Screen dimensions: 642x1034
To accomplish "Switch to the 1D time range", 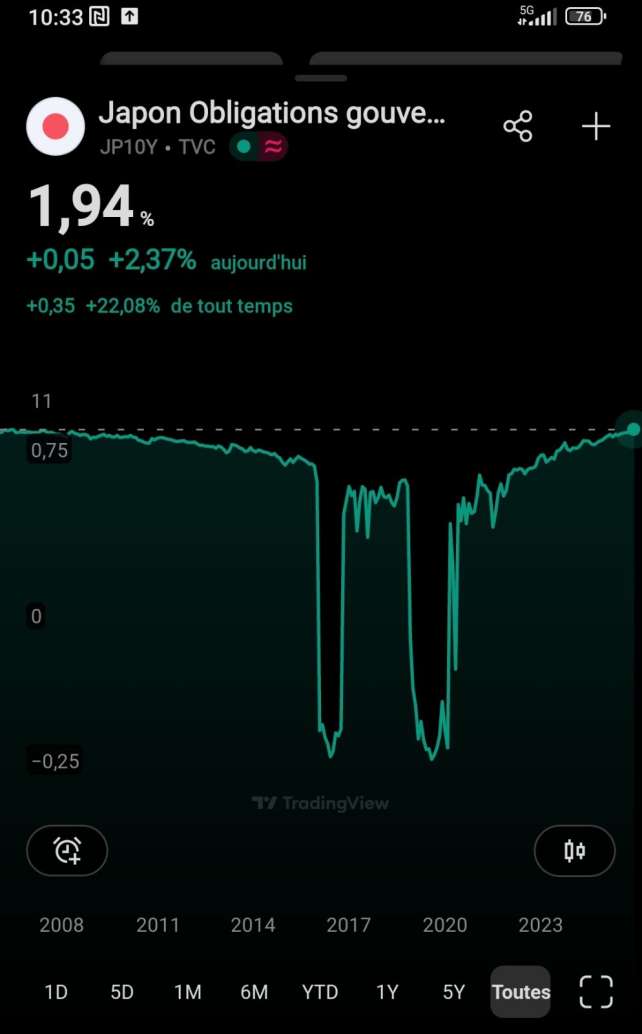I will pyautogui.click(x=56, y=992).
